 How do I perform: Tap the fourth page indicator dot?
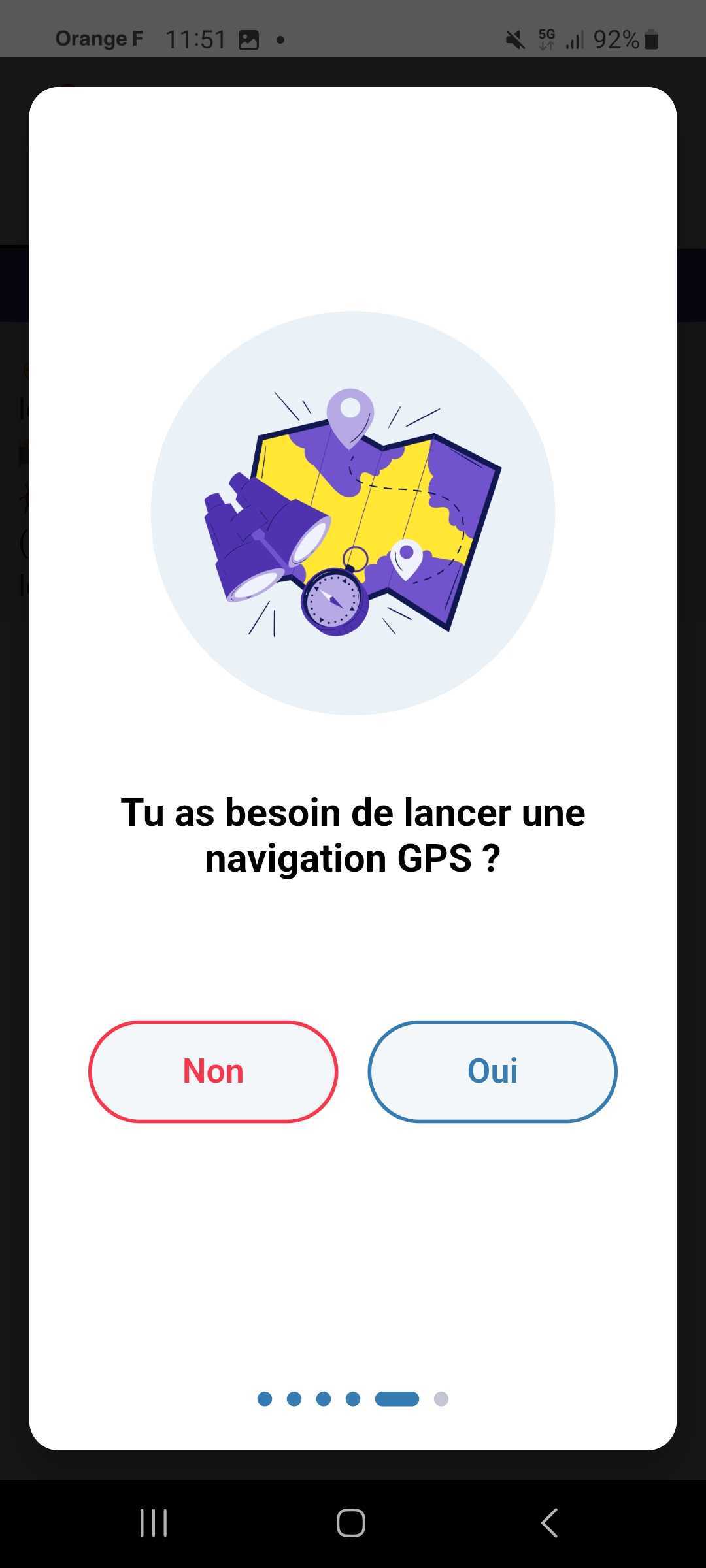tap(352, 1399)
